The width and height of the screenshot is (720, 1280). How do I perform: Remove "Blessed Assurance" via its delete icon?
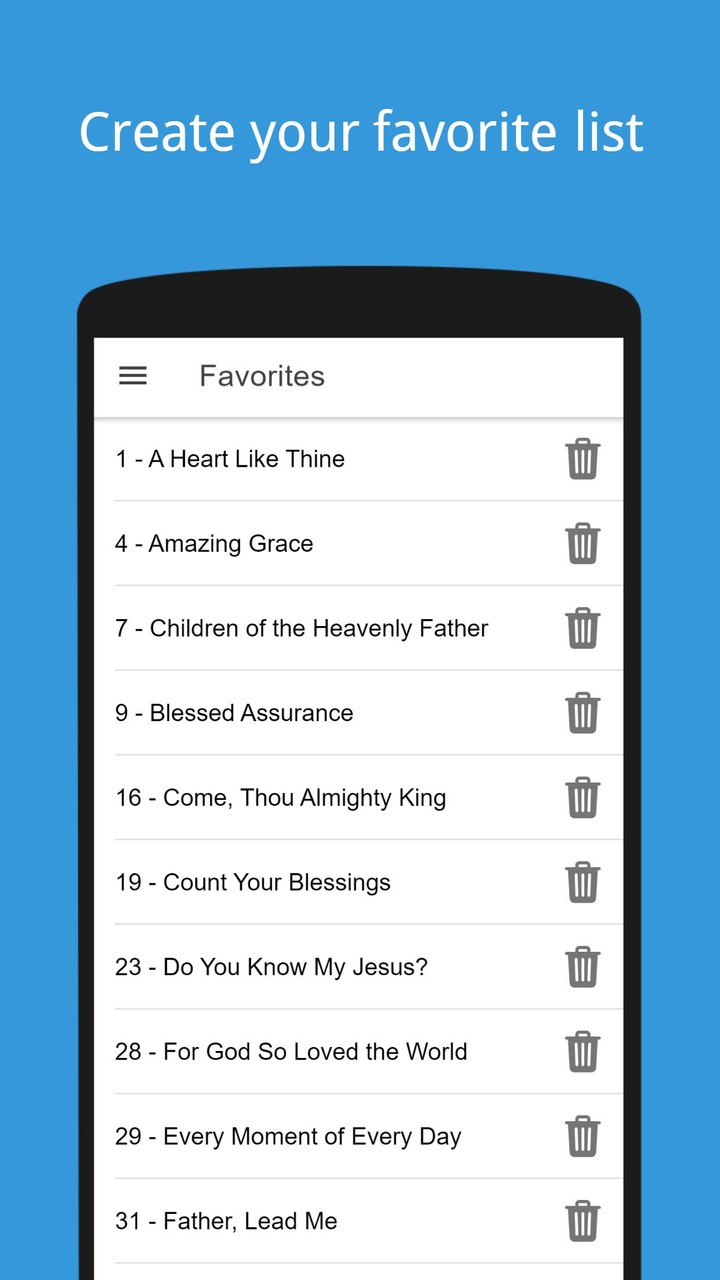(x=583, y=713)
